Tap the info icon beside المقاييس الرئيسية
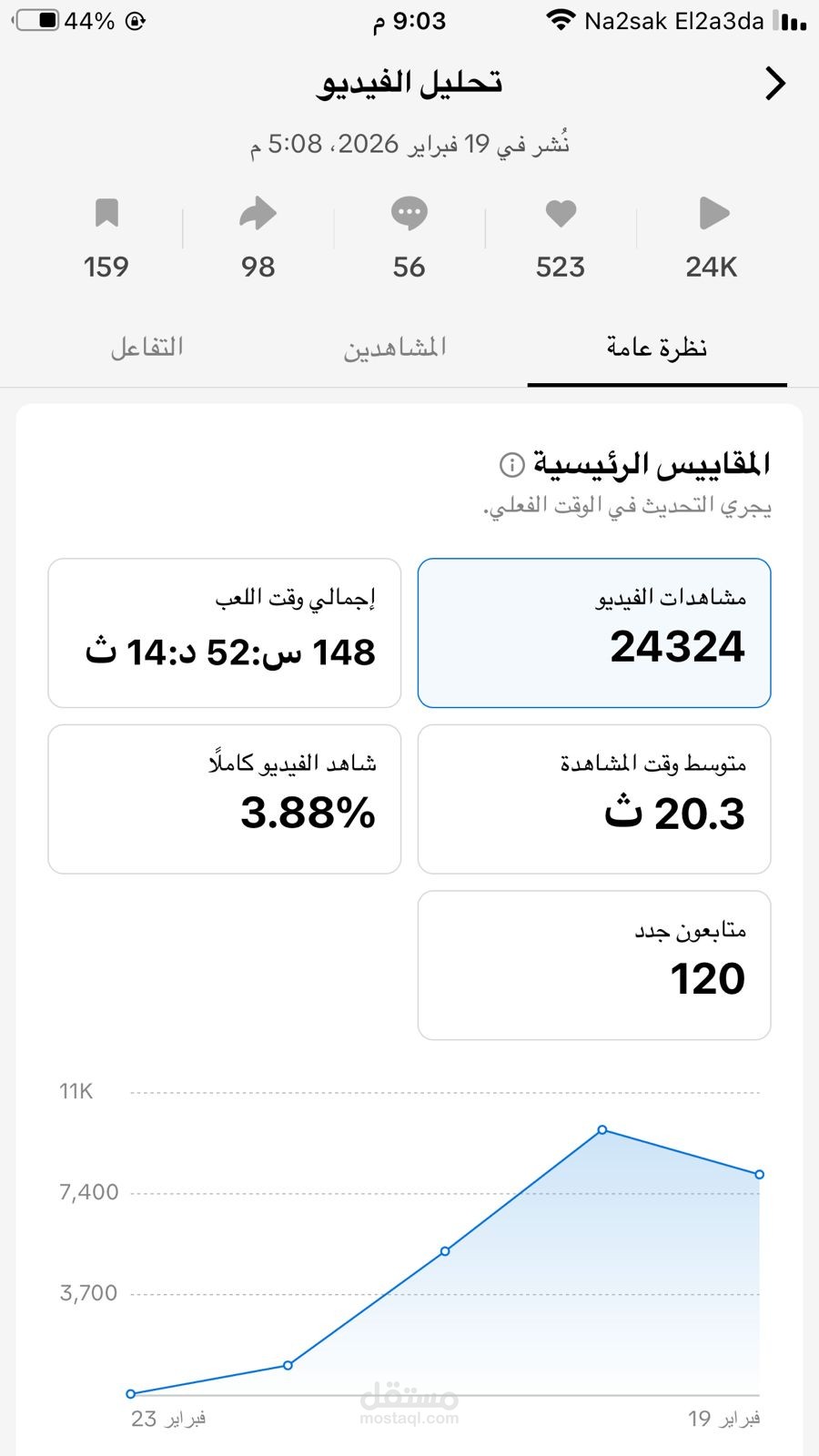The height and width of the screenshot is (1456, 819). click(512, 465)
